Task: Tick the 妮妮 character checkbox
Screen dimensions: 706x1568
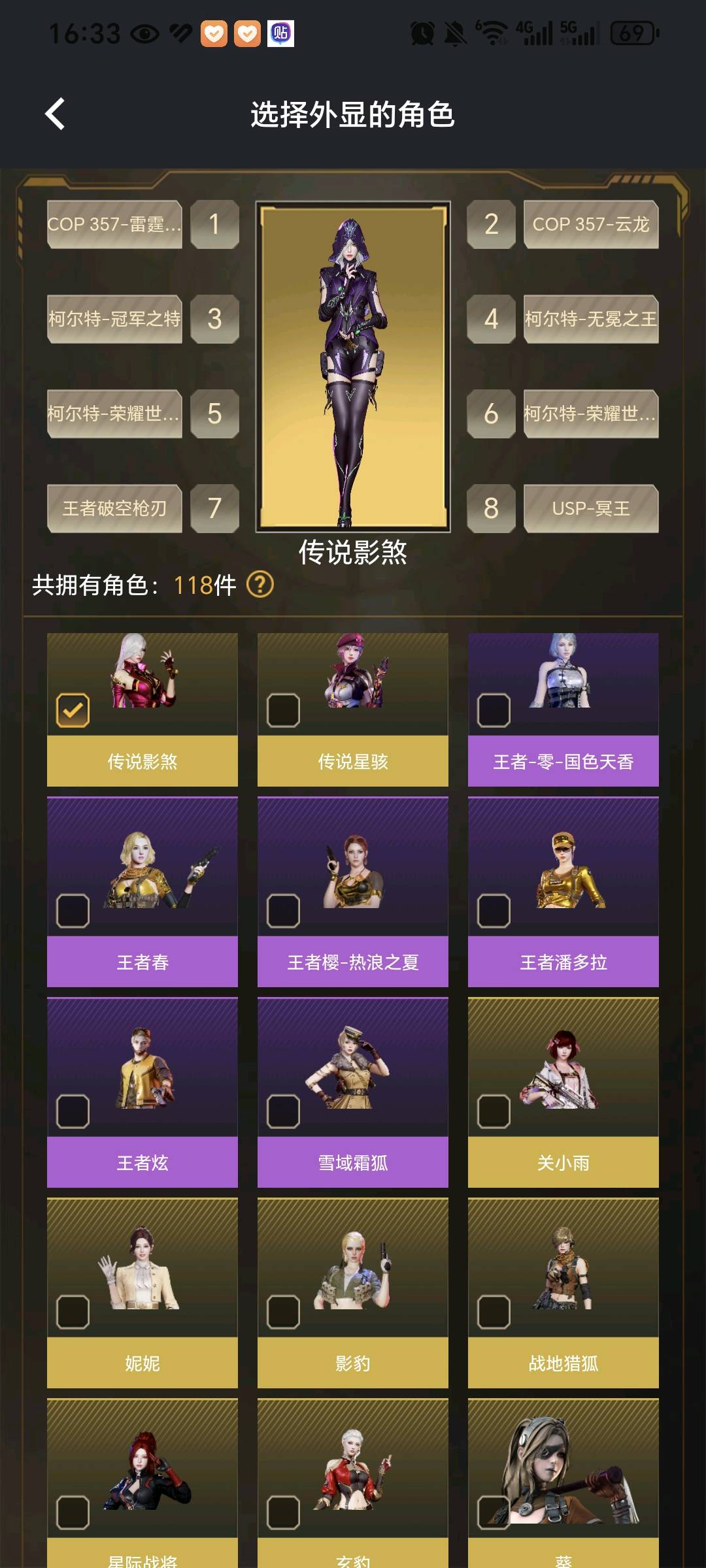Action: (x=73, y=1312)
